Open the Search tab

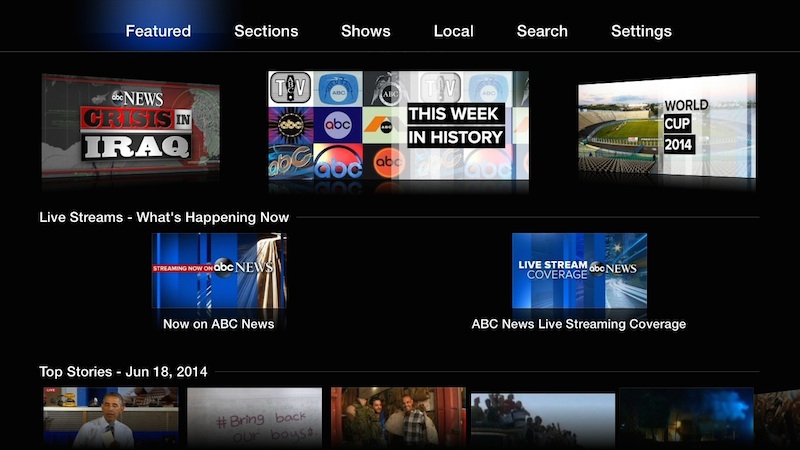pyautogui.click(x=542, y=31)
